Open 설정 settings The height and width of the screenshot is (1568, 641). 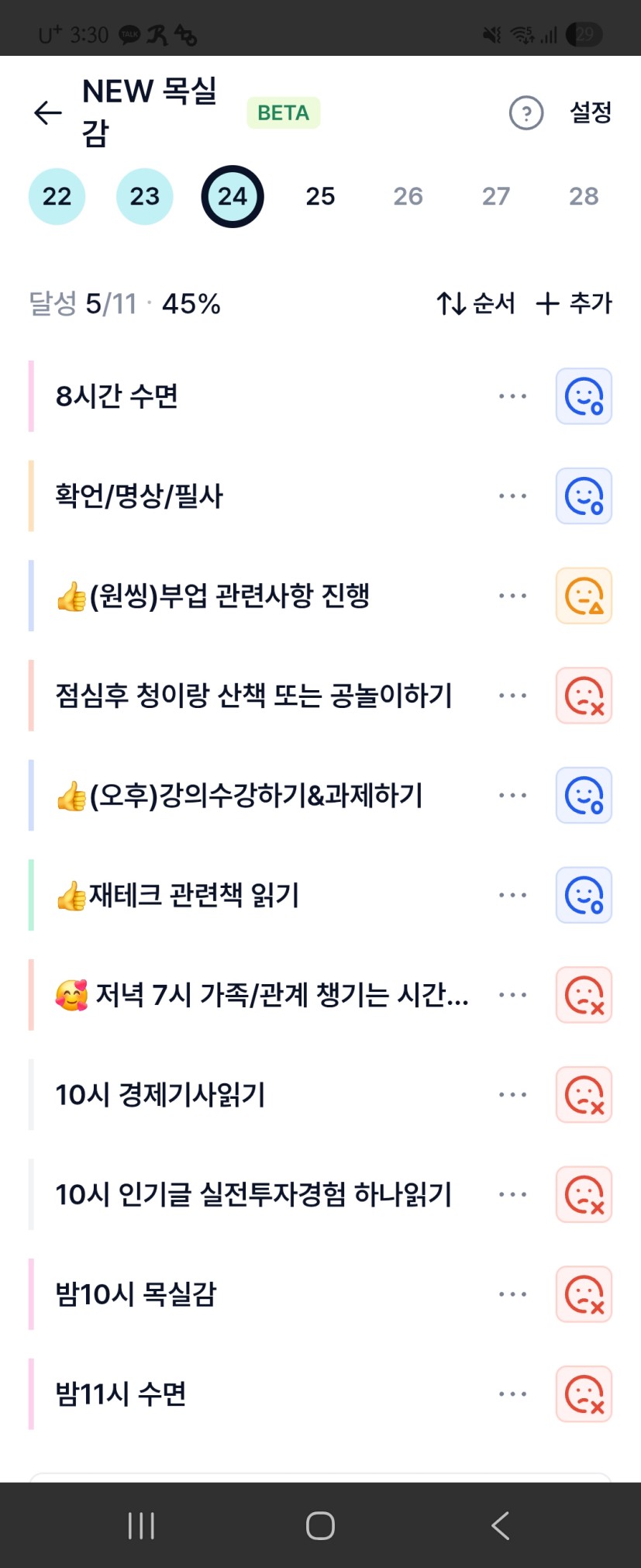591,112
